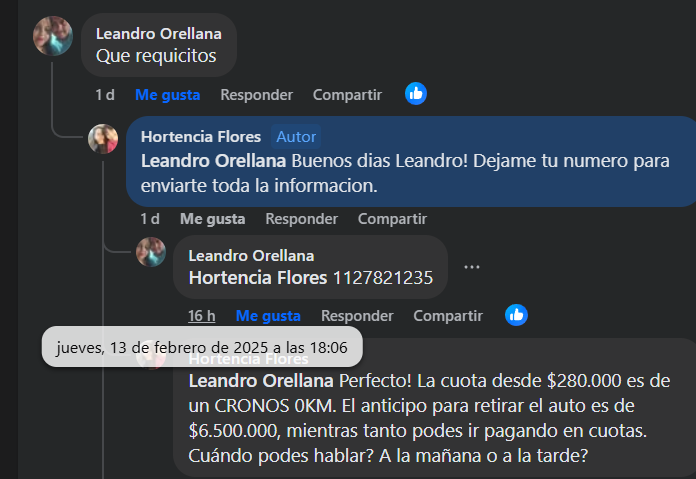Open the three-dot menu beside the 1127821235 comment
The width and height of the screenshot is (696, 479).
[x=472, y=267]
